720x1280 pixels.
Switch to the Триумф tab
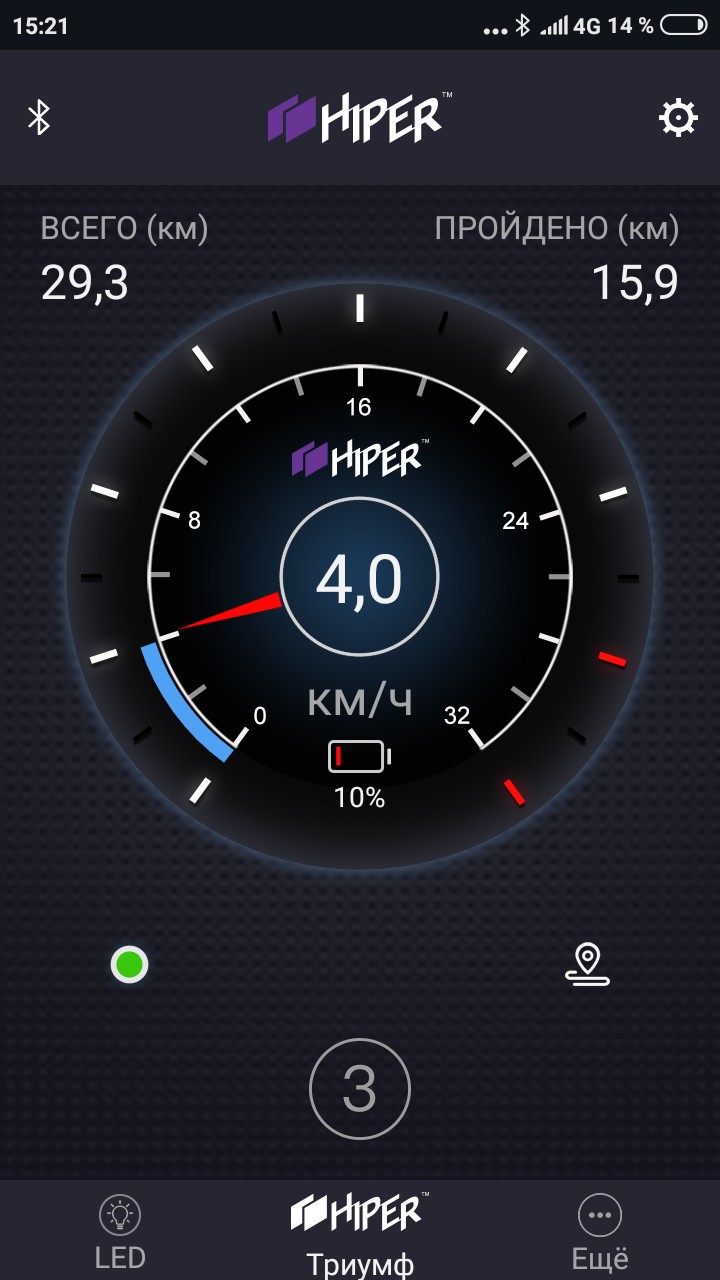[x=359, y=1231]
